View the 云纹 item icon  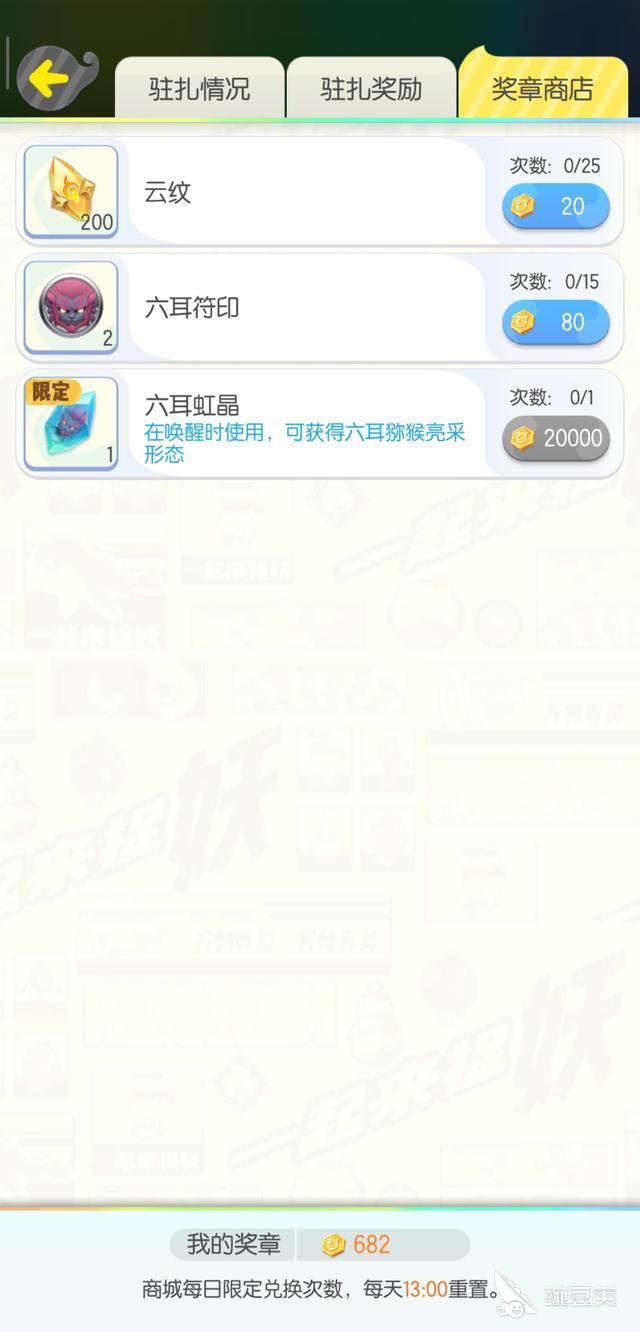point(70,192)
